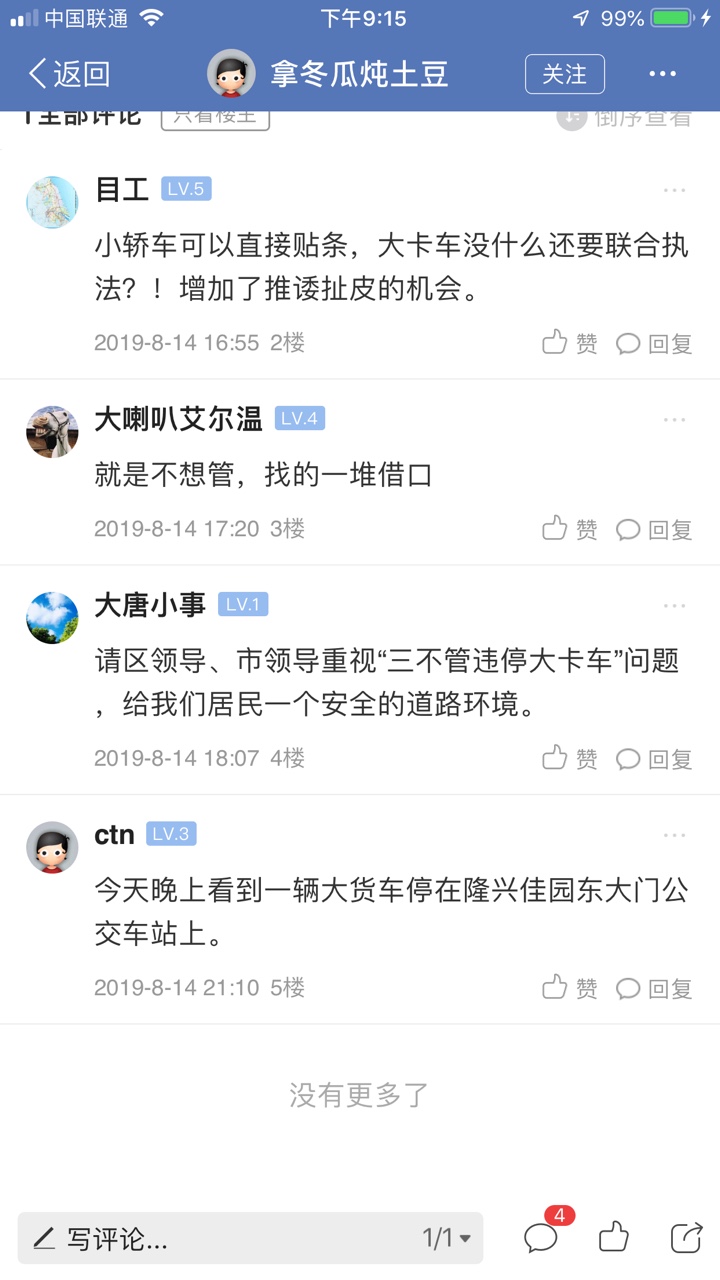Image resolution: width=720 pixels, height=1280 pixels.
Task: Like 大唐小事's comment
Action: tap(569, 759)
